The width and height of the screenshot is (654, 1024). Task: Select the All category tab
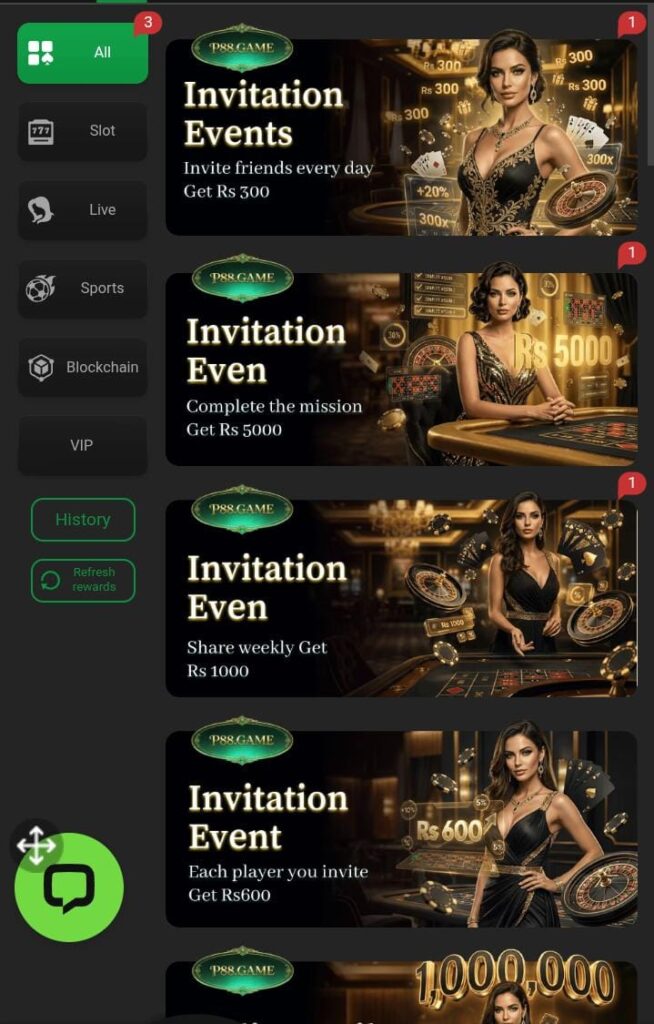(82, 53)
